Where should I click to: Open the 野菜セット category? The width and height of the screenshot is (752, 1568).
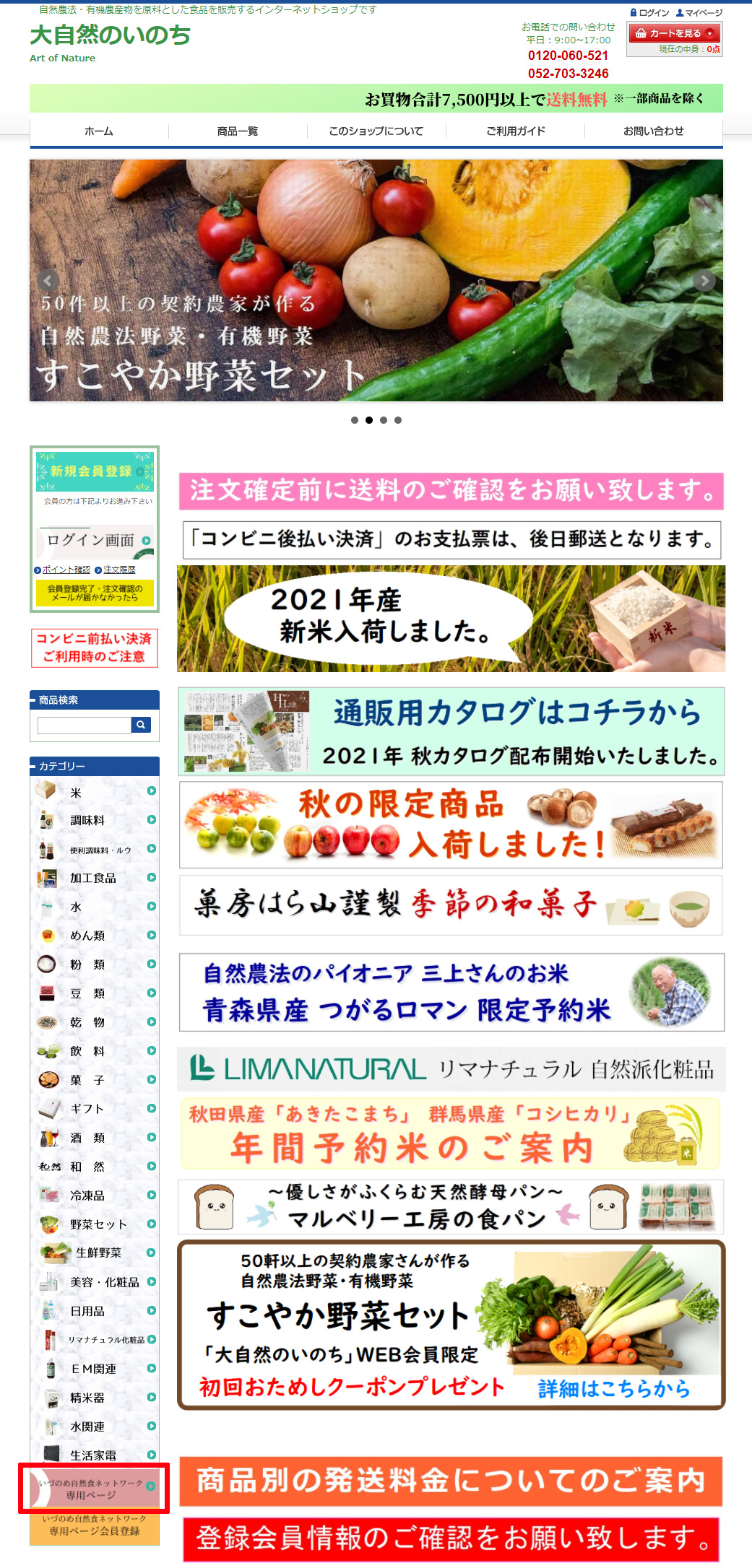pyautogui.click(x=95, y=1224)
